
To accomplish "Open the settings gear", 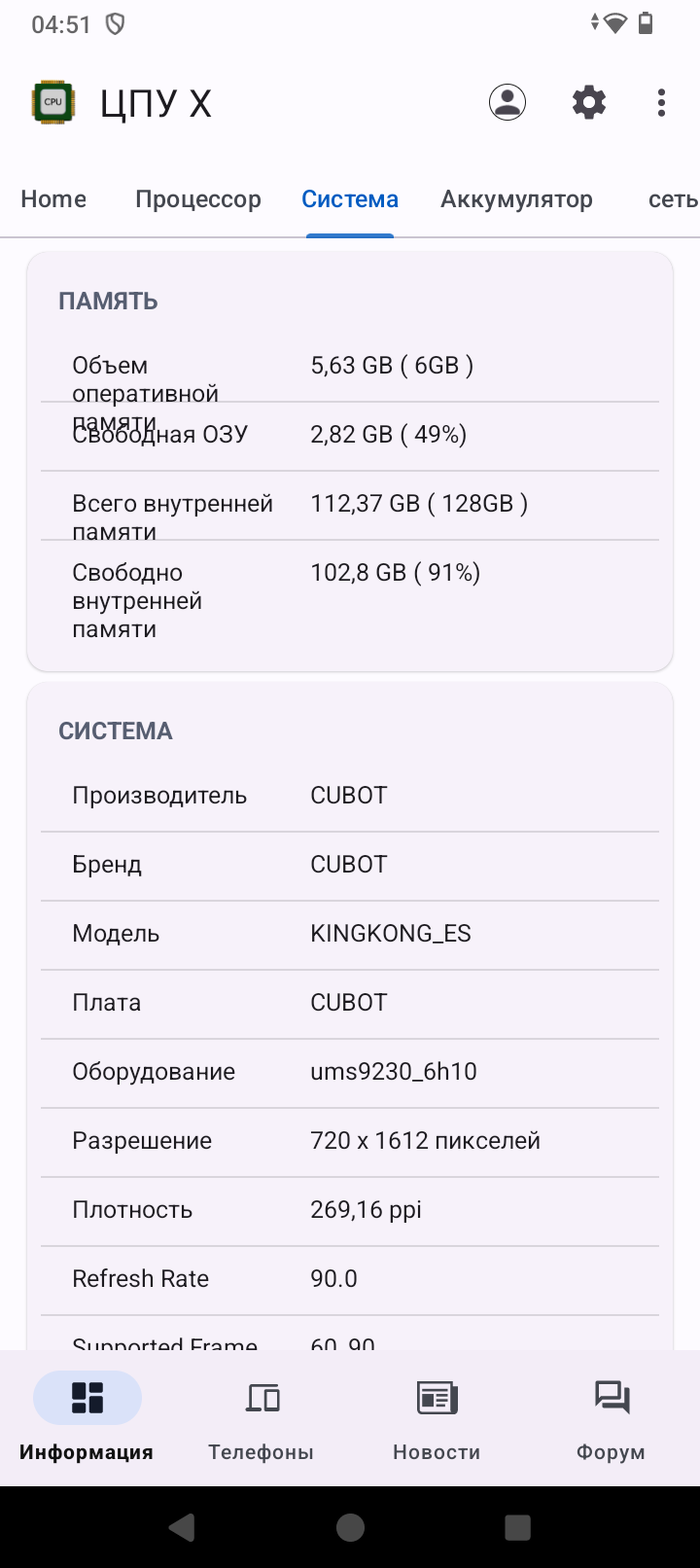I will (x=588, y=102).
